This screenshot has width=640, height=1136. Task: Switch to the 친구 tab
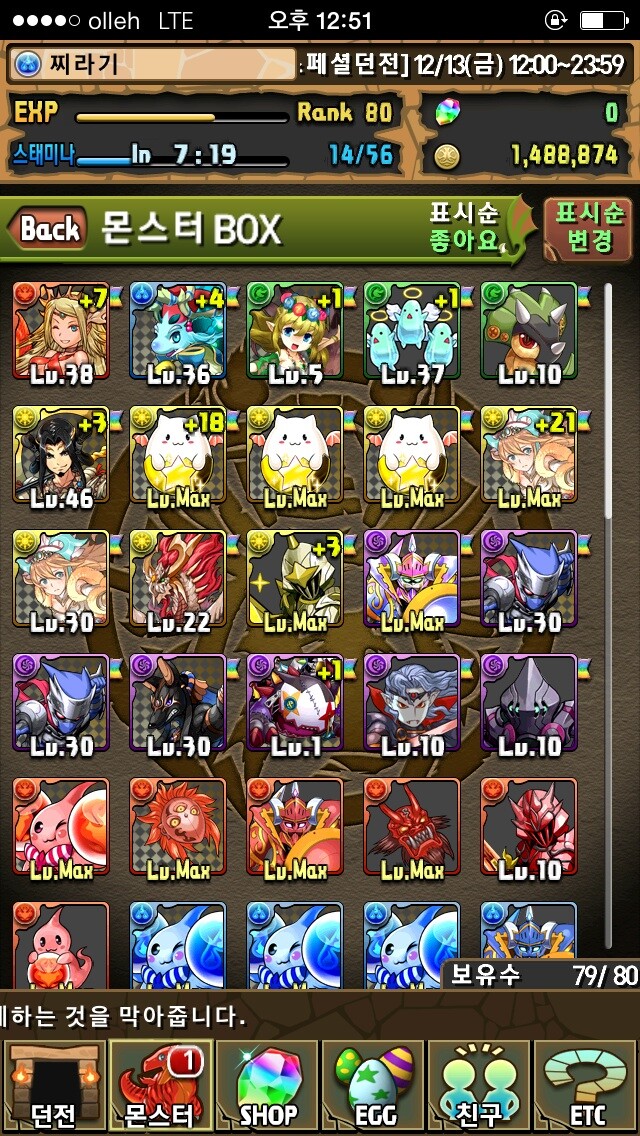(x=479, y=1087)
